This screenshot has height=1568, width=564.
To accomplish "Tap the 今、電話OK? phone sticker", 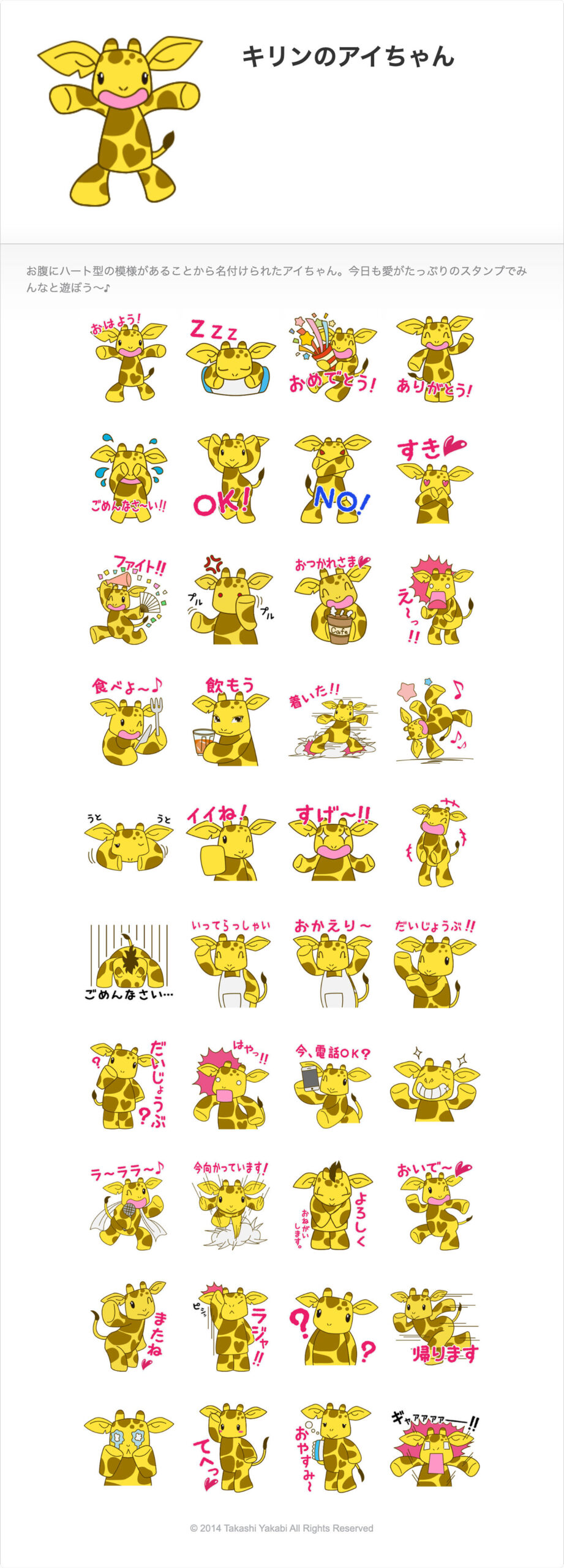I will click(333, 1085).
